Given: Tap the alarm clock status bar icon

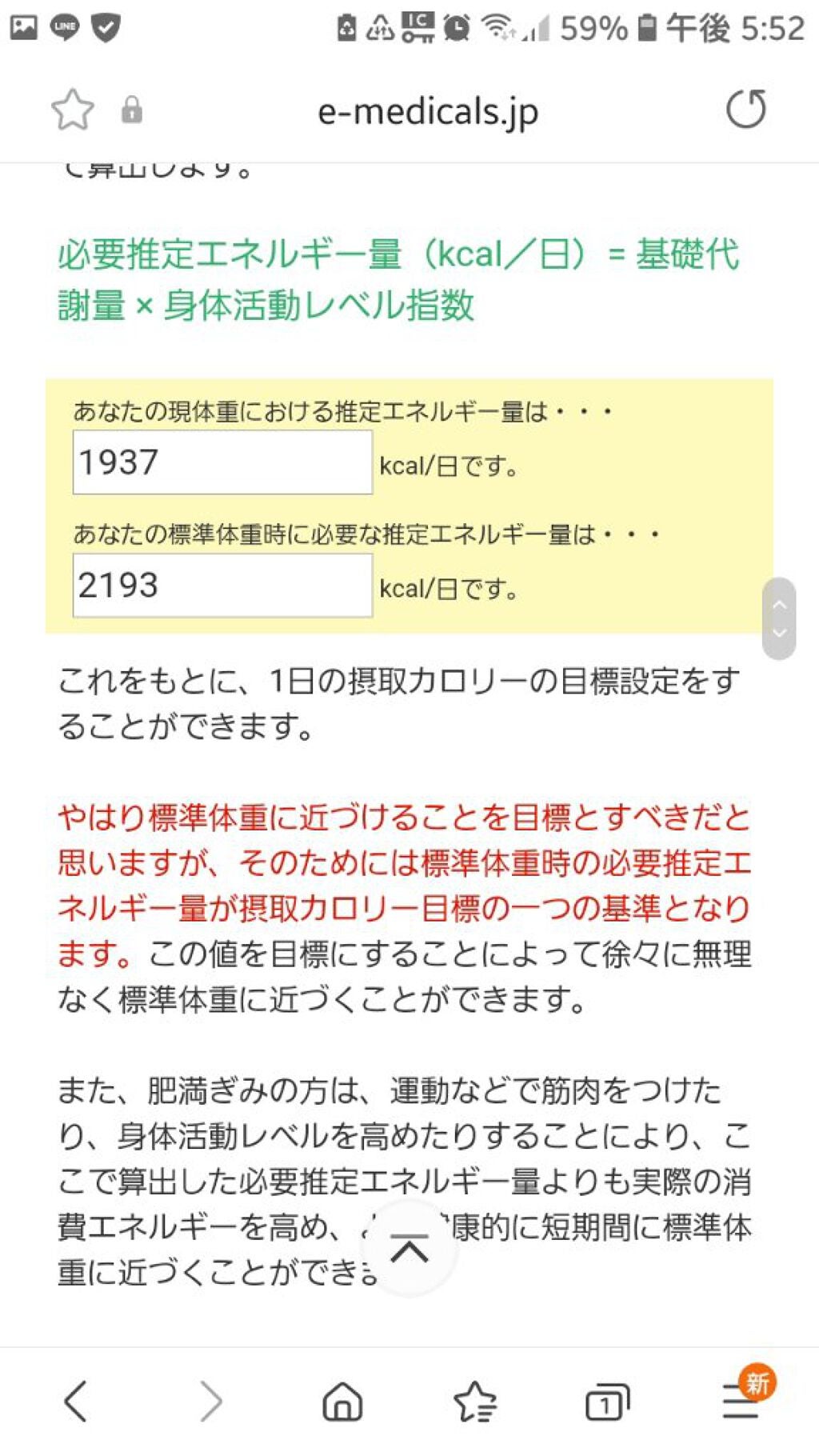Looking at the screenshot, I should tap(454, 26).
